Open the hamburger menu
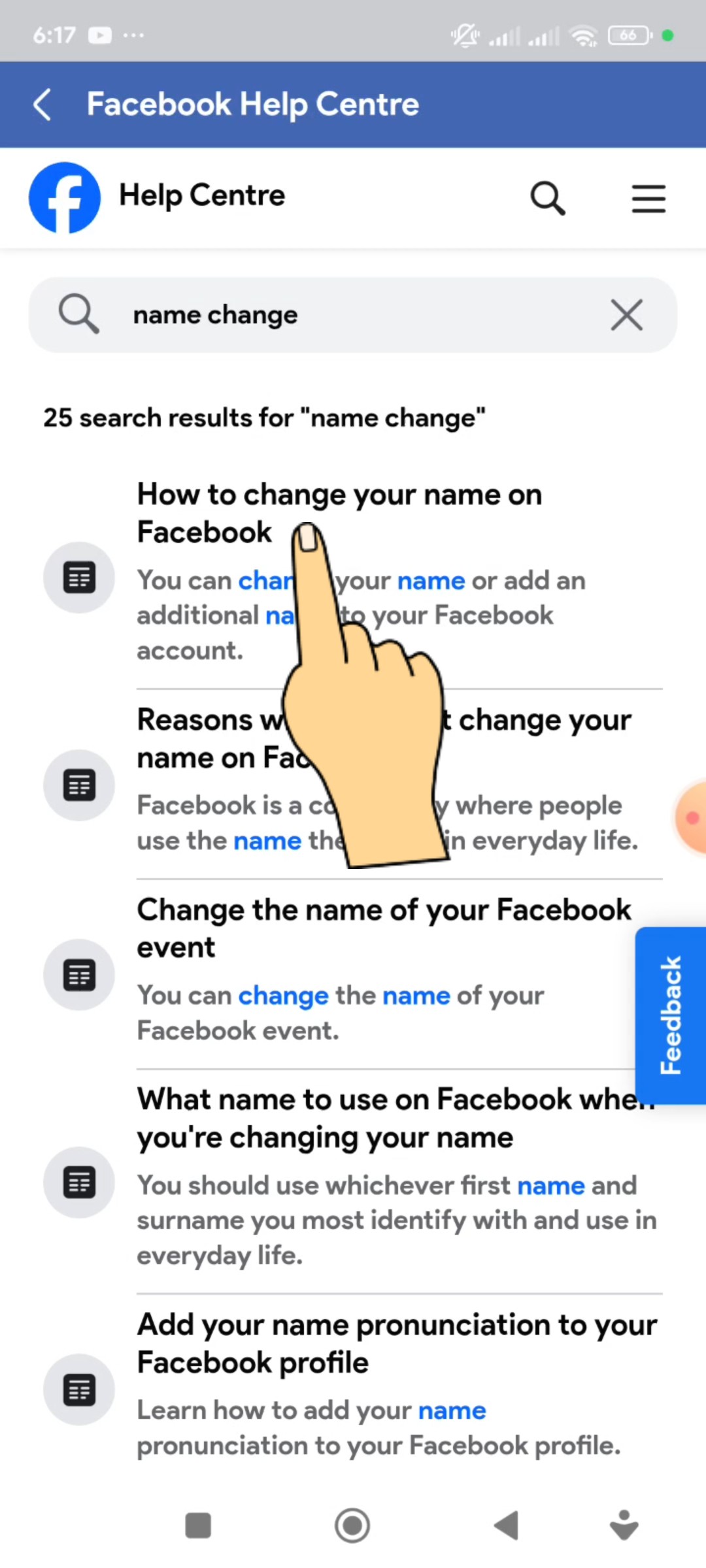This screenshot has height=1568, width=706. [648, 198]
